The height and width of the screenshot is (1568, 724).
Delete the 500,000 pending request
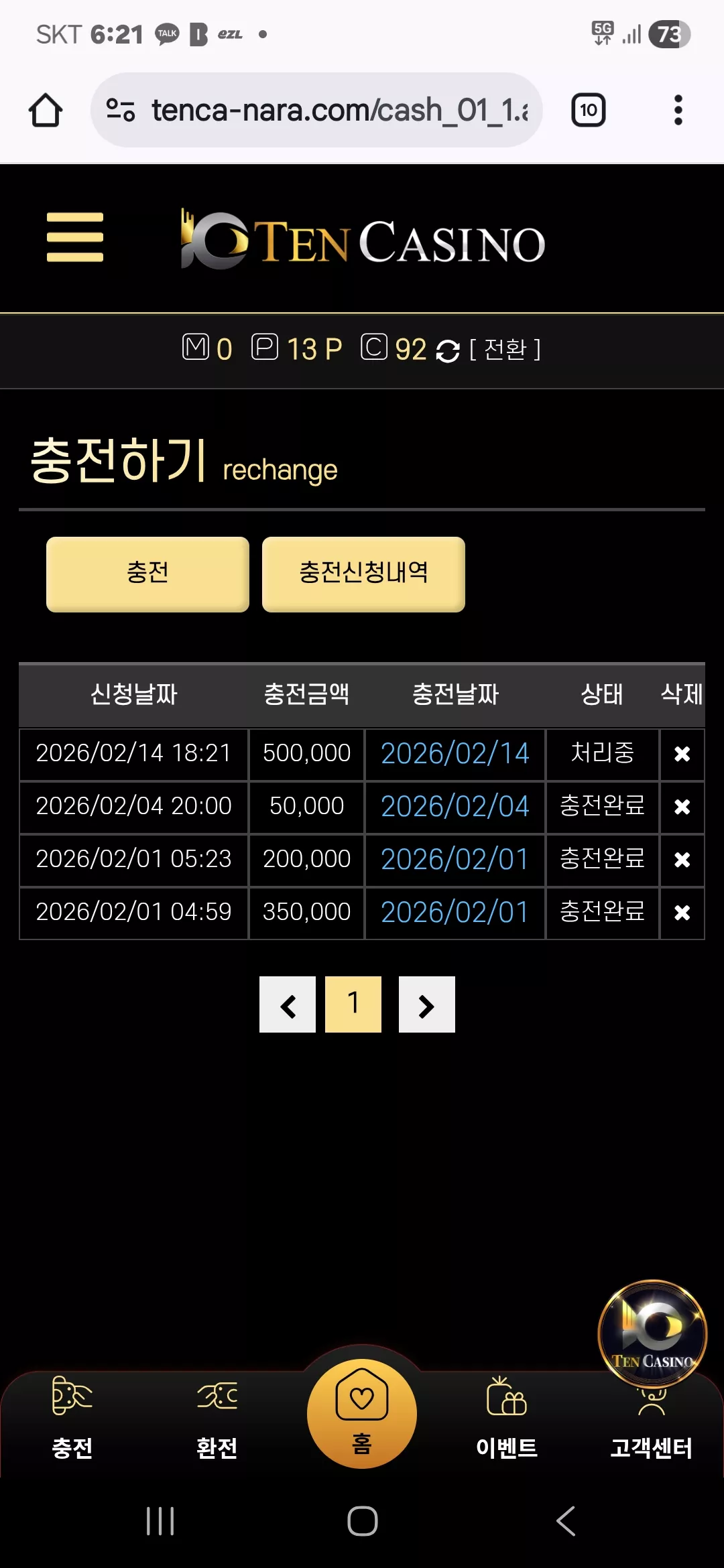682,755
